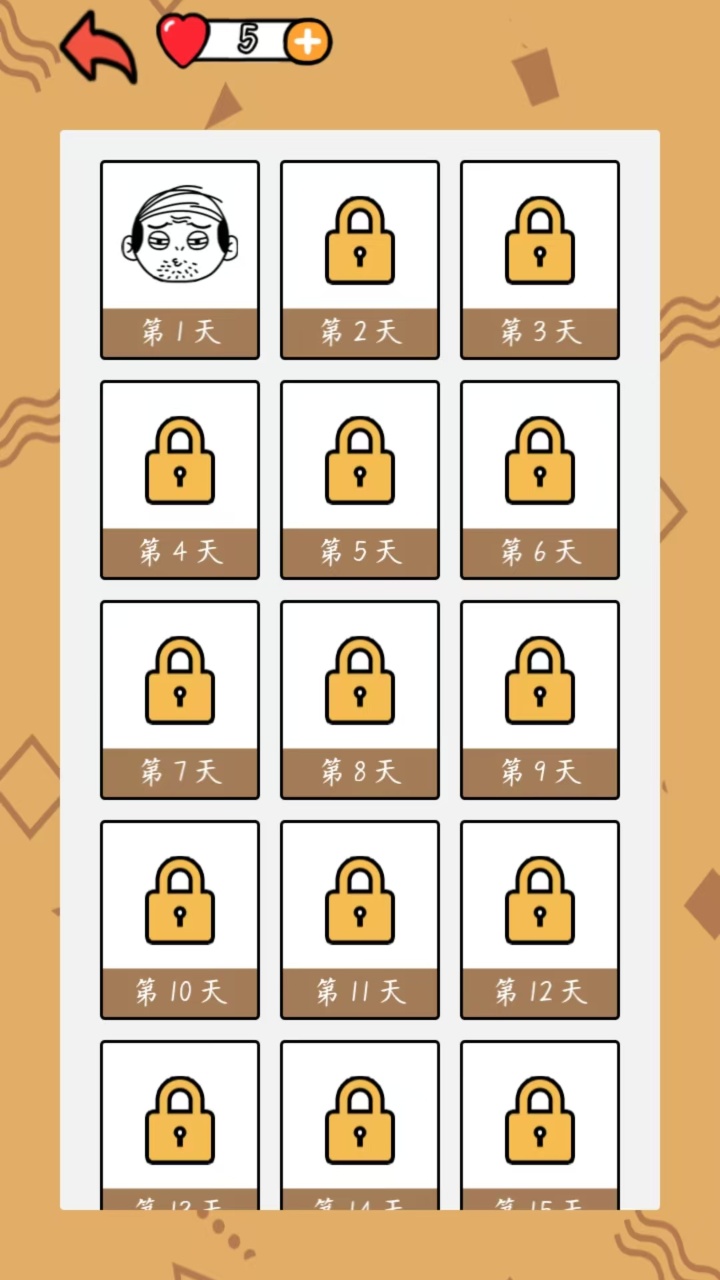720x1280 pixels.
Task: Tap the 第 9 天 level tile
Action: coord(540,699)
